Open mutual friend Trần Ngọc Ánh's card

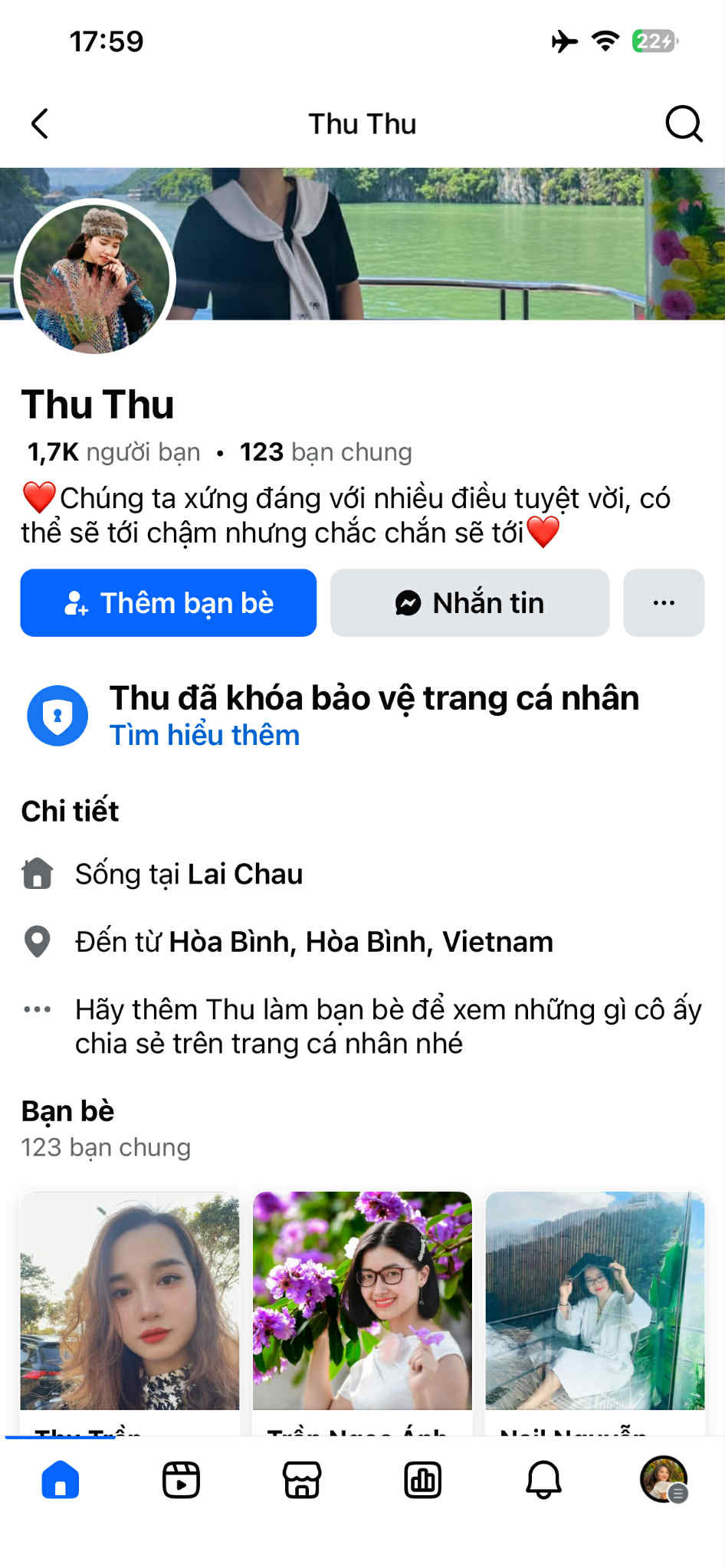362,1301
